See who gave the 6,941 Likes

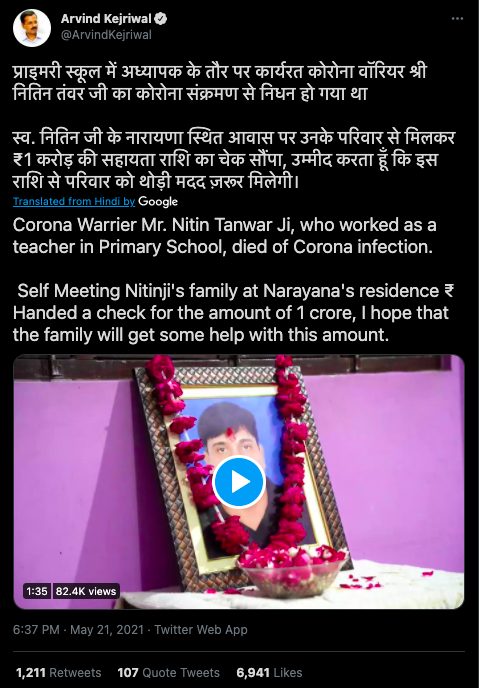coord(269,673)
